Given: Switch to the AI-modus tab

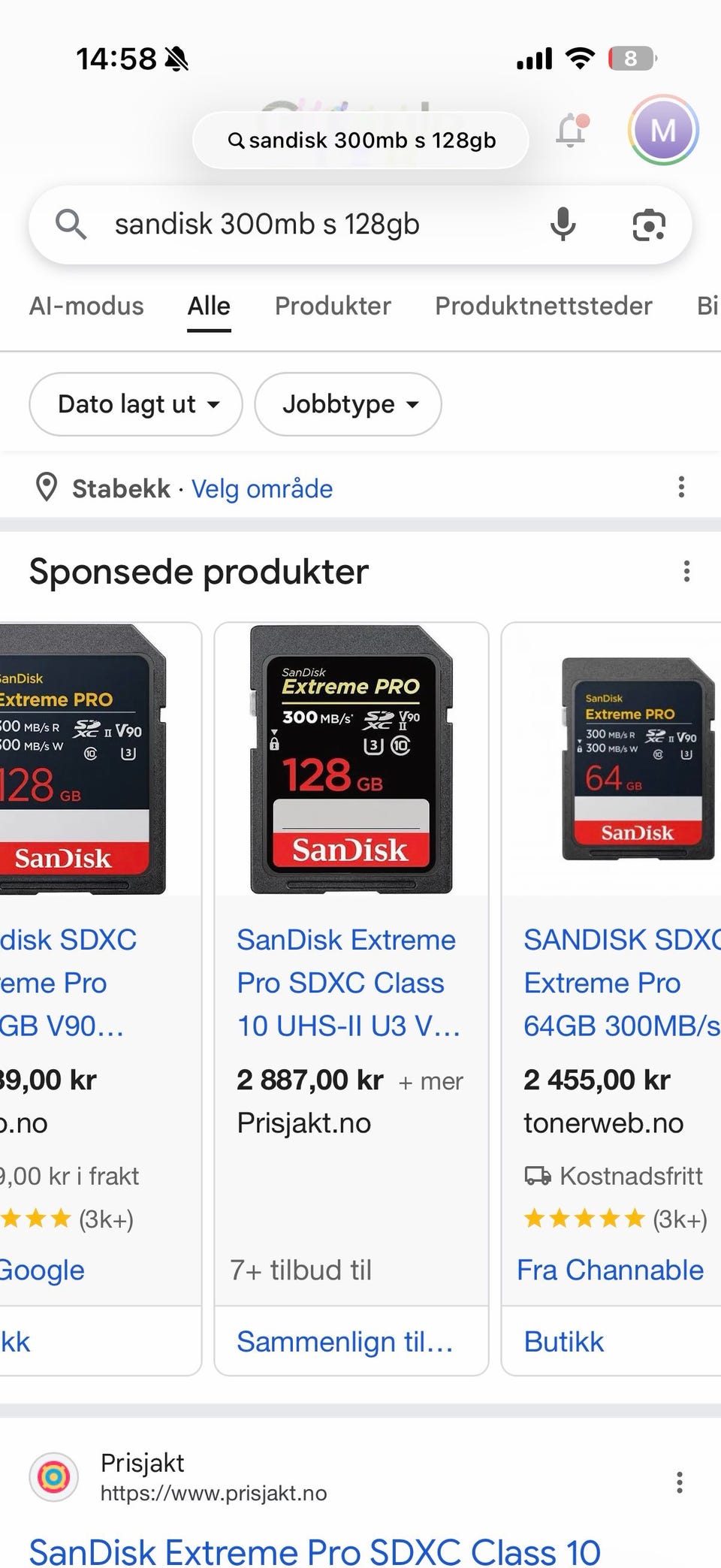Looking at the screenshot, I should (x=86, y=306).
